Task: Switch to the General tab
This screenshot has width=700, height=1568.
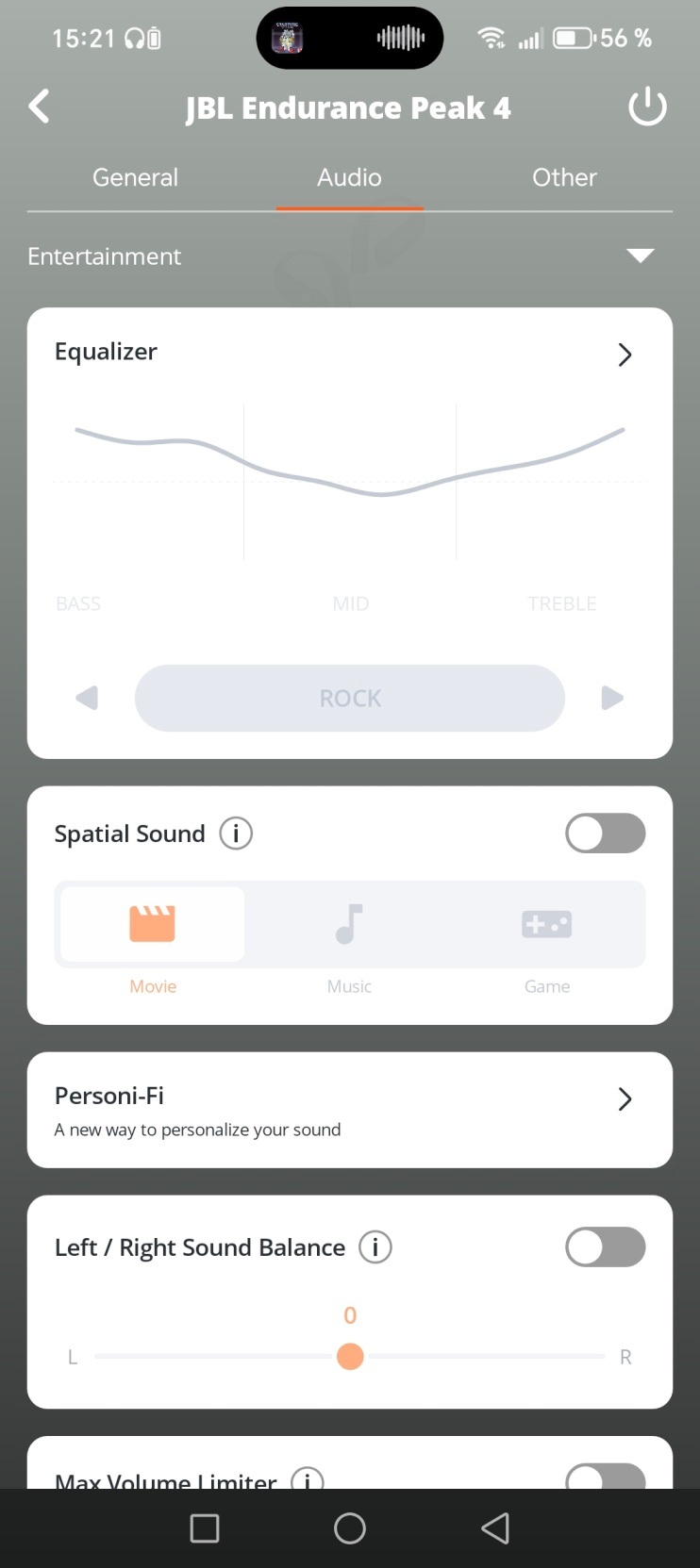Action: 135,177
